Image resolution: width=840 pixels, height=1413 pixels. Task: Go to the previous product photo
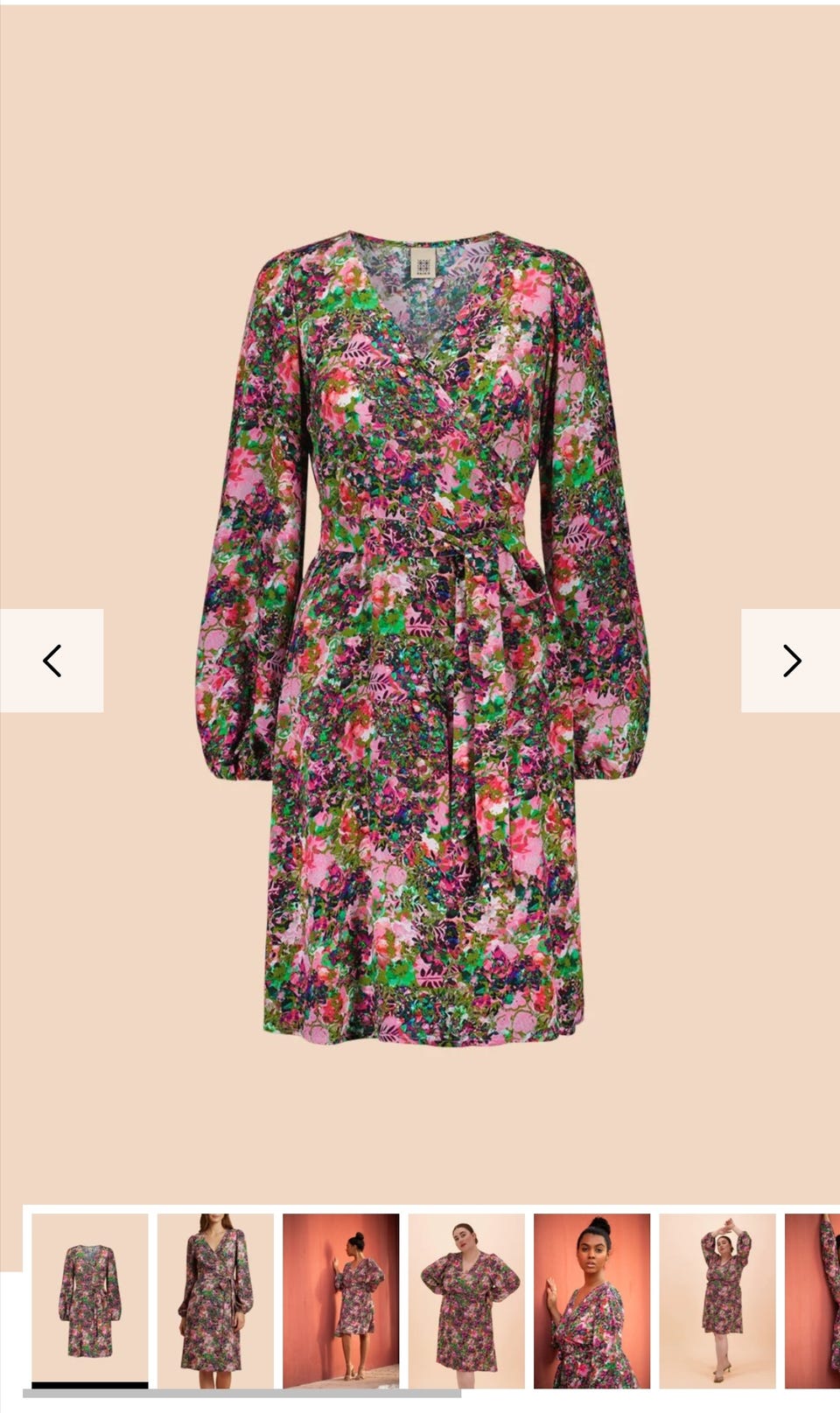52,661
